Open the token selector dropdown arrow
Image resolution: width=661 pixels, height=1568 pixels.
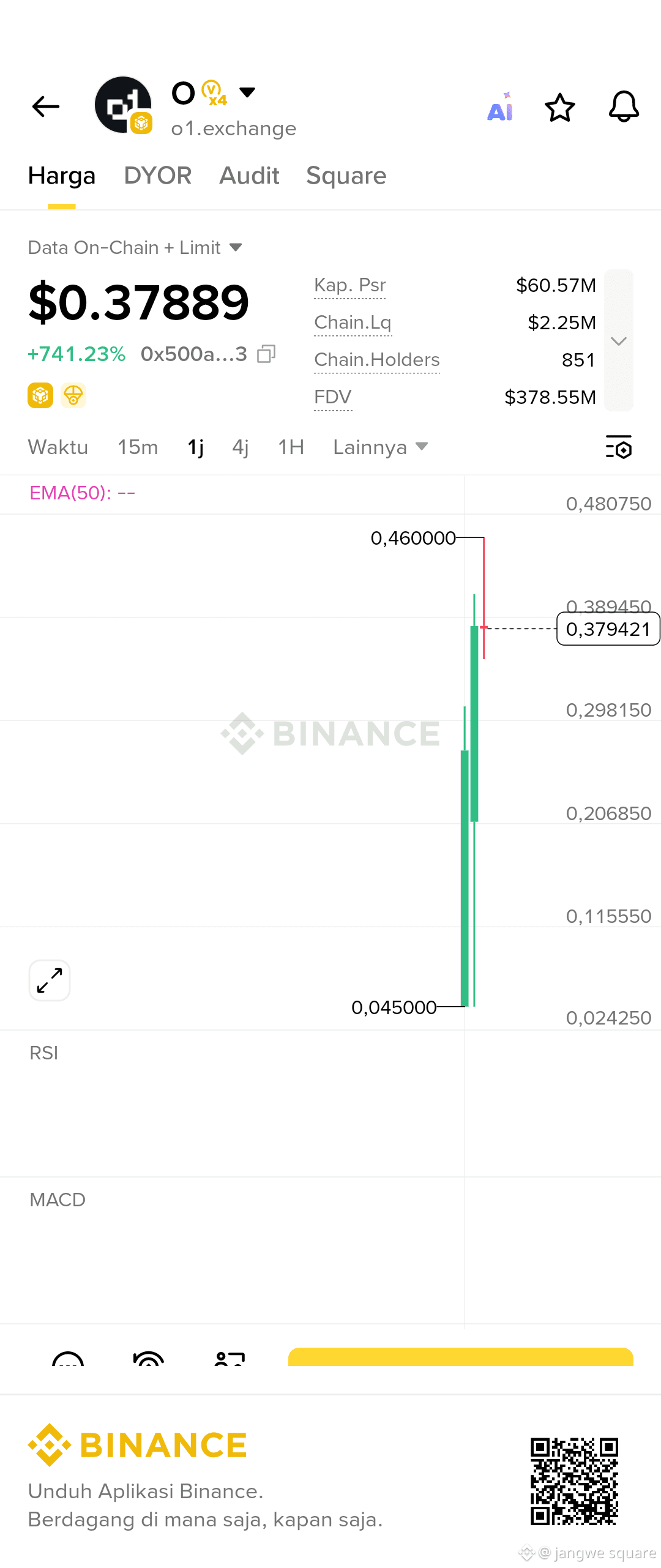click(247, 92)
